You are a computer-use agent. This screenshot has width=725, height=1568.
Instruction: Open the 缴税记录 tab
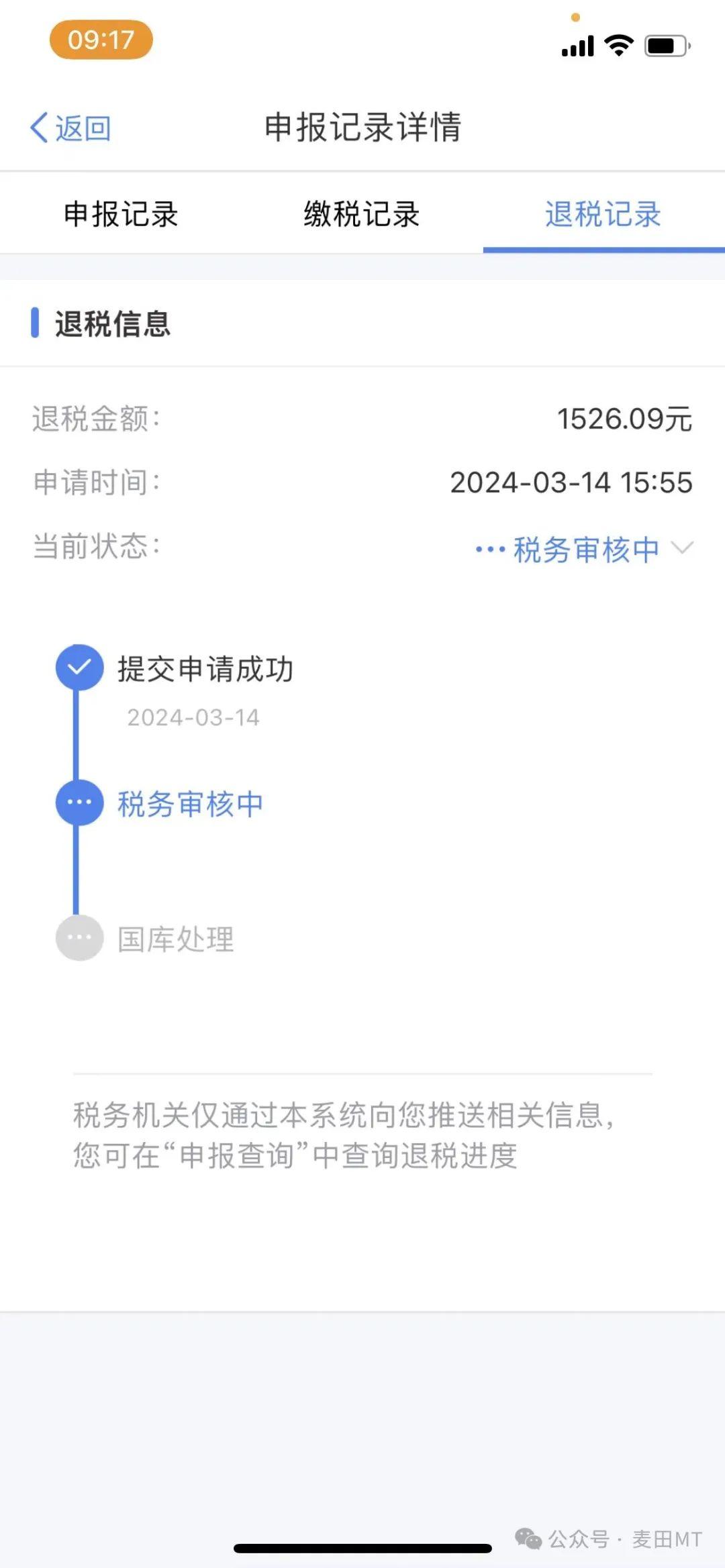pyautogui.click(x=362, y=215)
